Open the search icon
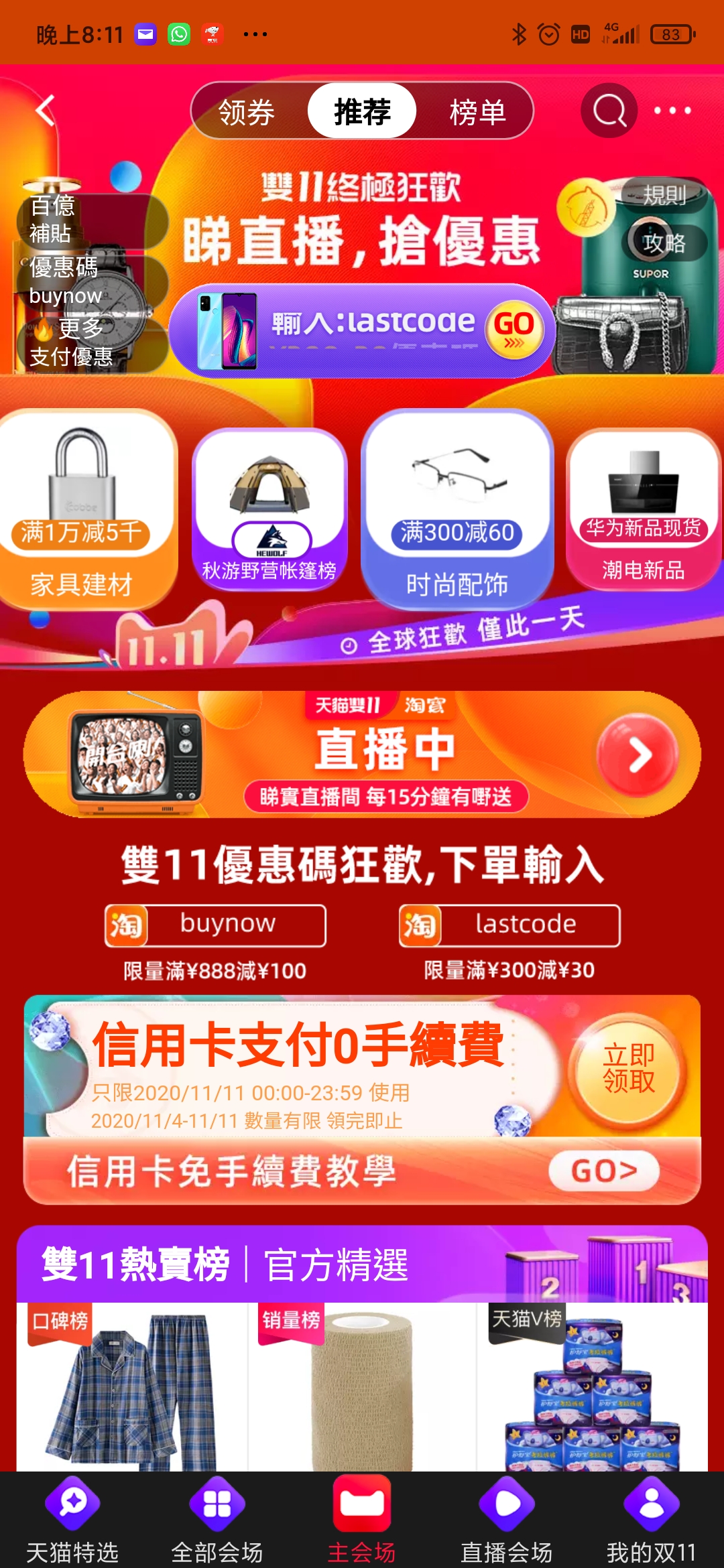 pyautogui.click(x=609, y=111)
